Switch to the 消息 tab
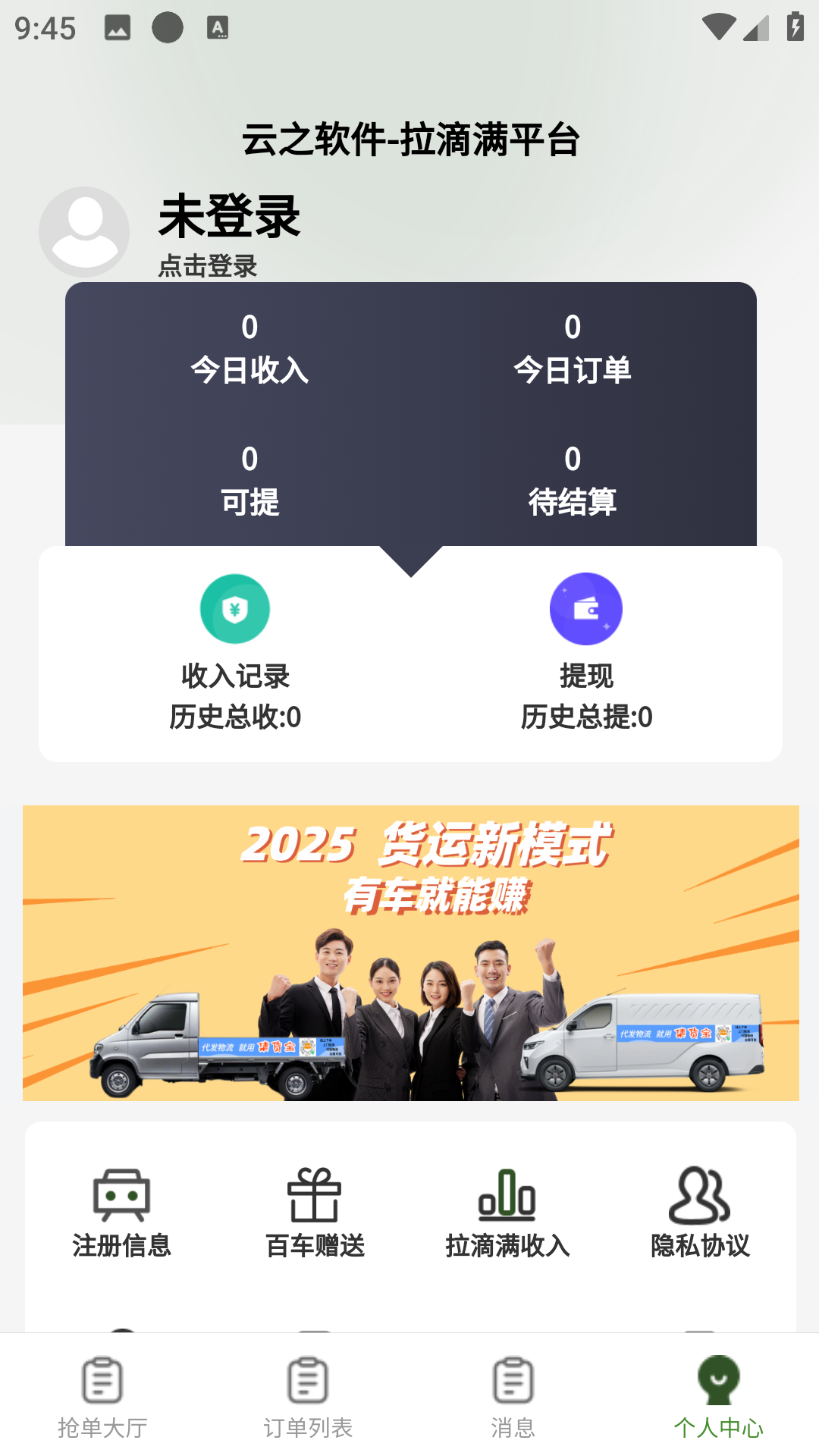Screen dimensions: 819x1456 513,1397
